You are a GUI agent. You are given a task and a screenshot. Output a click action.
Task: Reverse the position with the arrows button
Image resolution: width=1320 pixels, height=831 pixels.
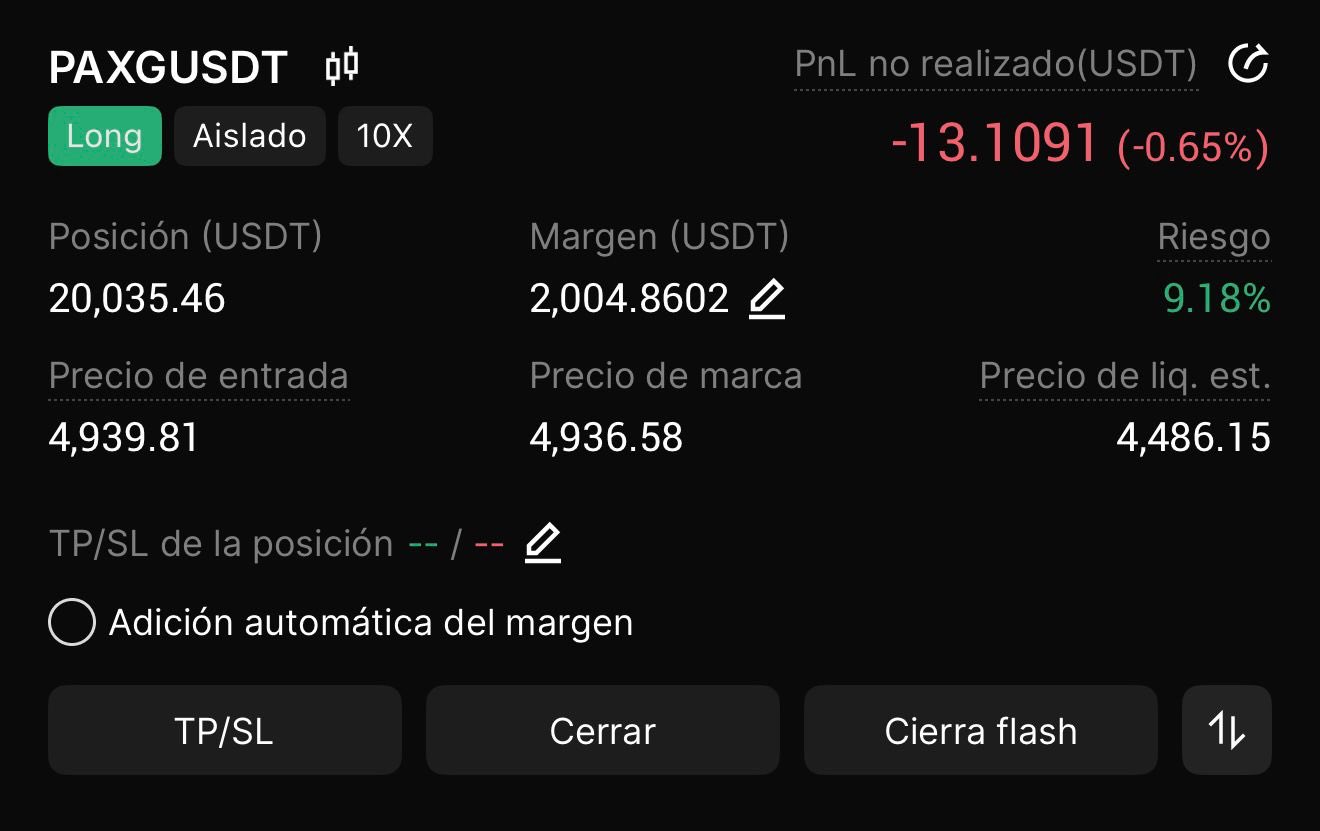(1226, 730)
